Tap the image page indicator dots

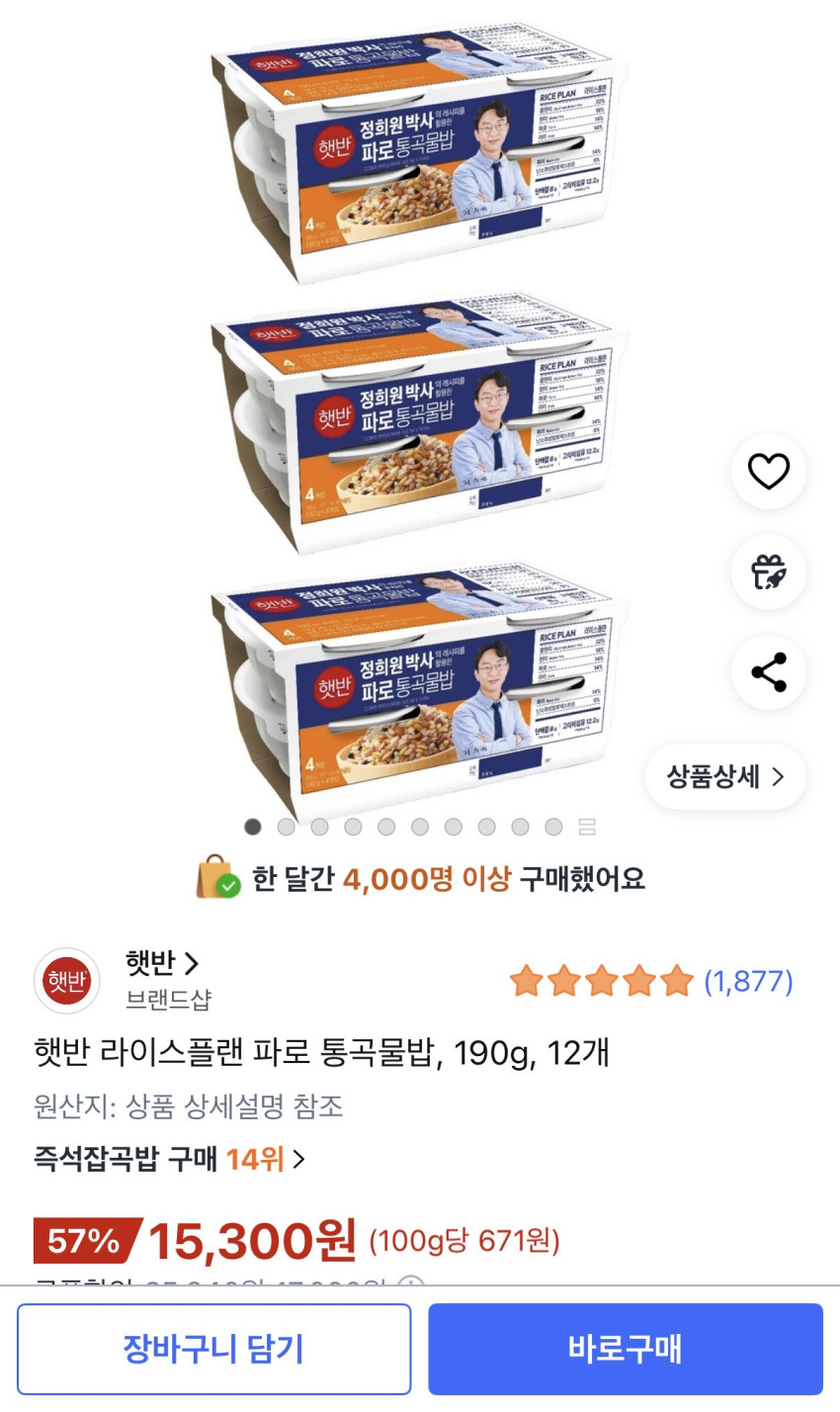click(x=419, y=827)
